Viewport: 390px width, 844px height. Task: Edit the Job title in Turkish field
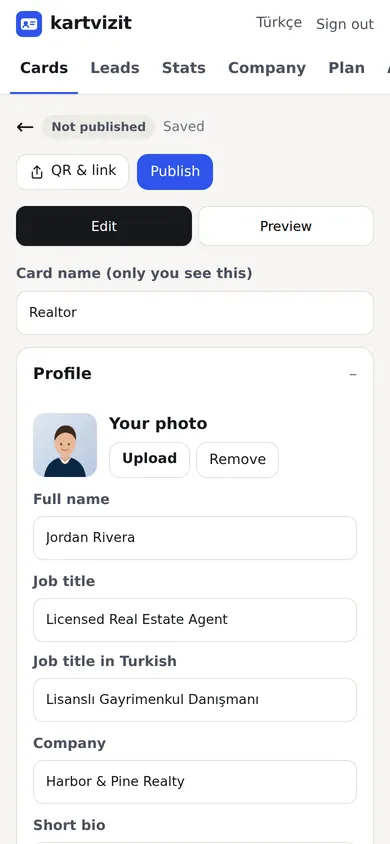[195, 700]
